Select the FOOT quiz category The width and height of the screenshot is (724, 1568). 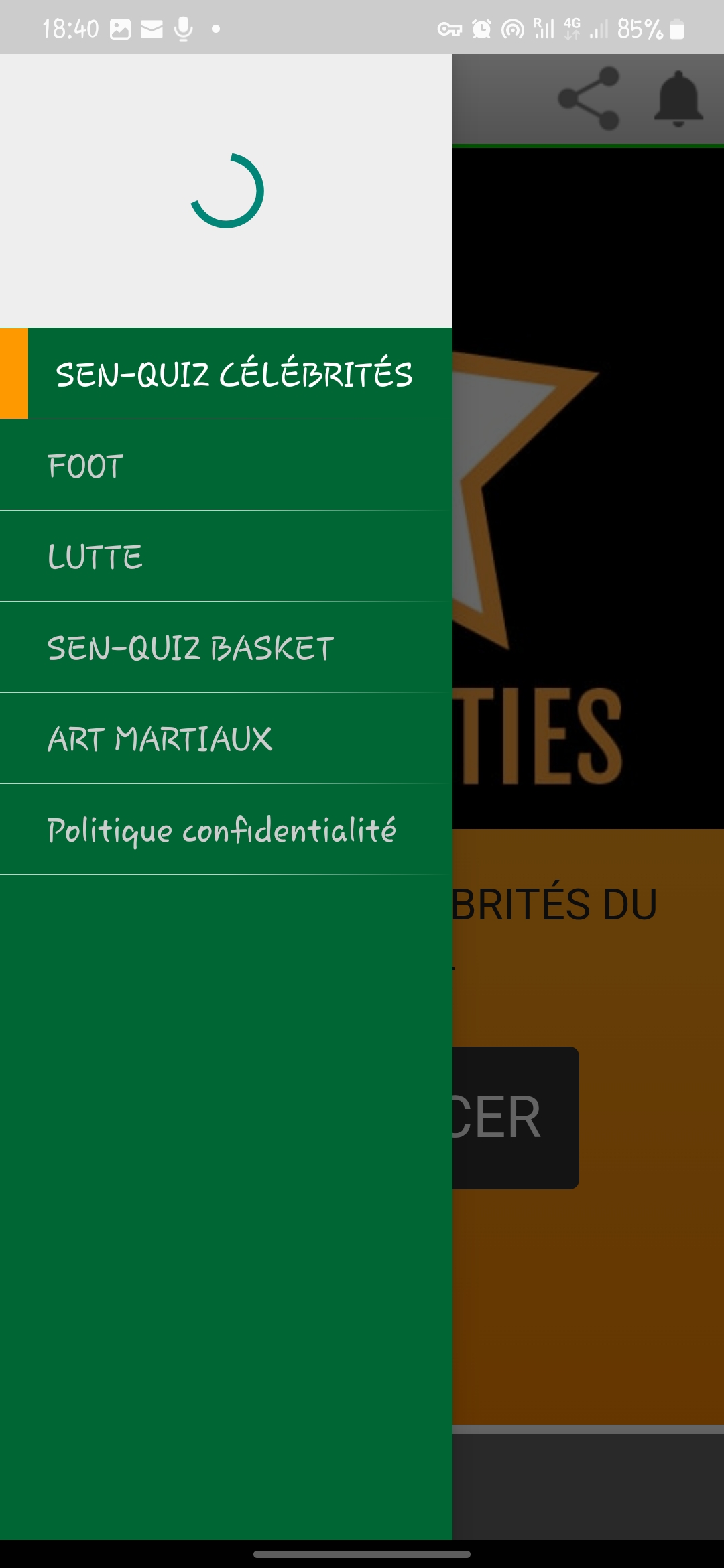coord(226,465)
